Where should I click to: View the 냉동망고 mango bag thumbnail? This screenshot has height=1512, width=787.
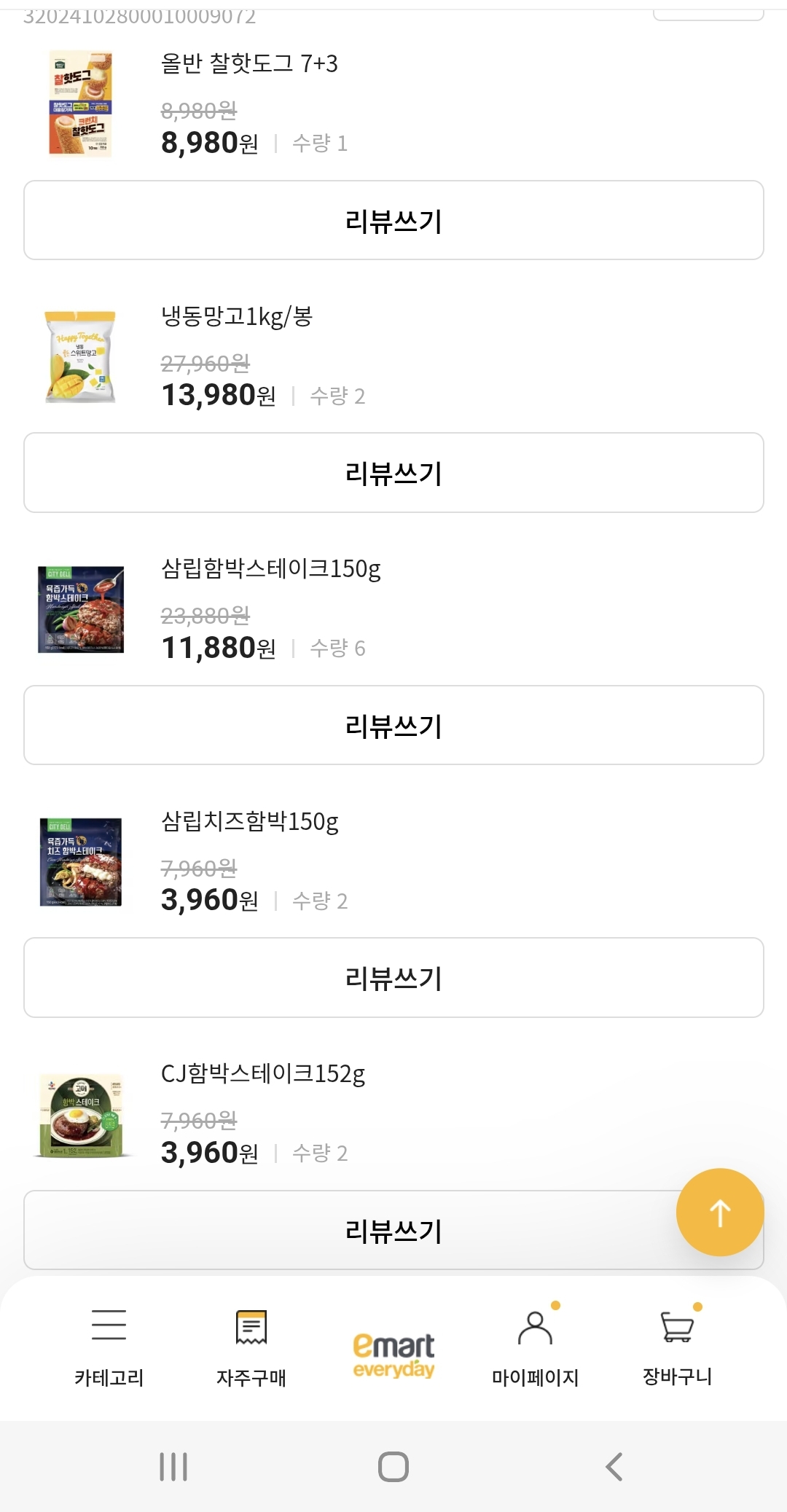point(81,356)
